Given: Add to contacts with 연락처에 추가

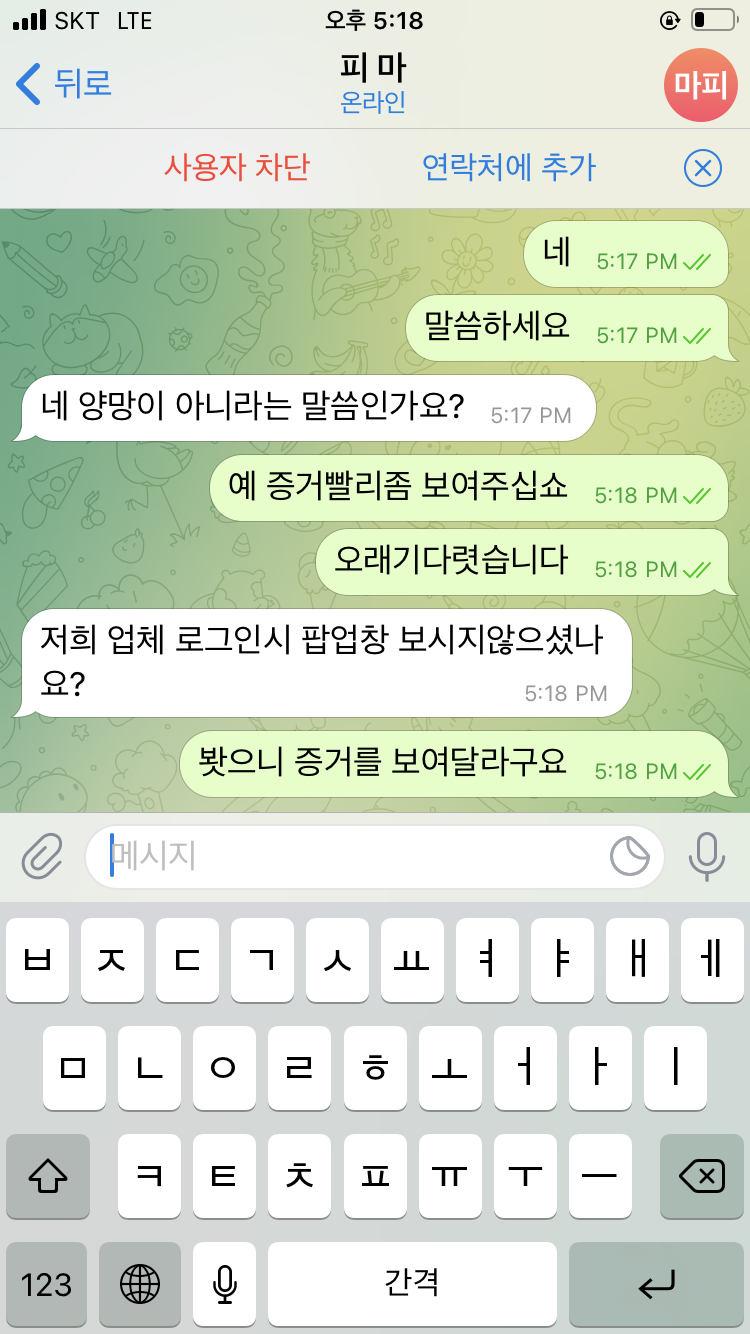Looking at the screenshot, I should pos(508,167).
